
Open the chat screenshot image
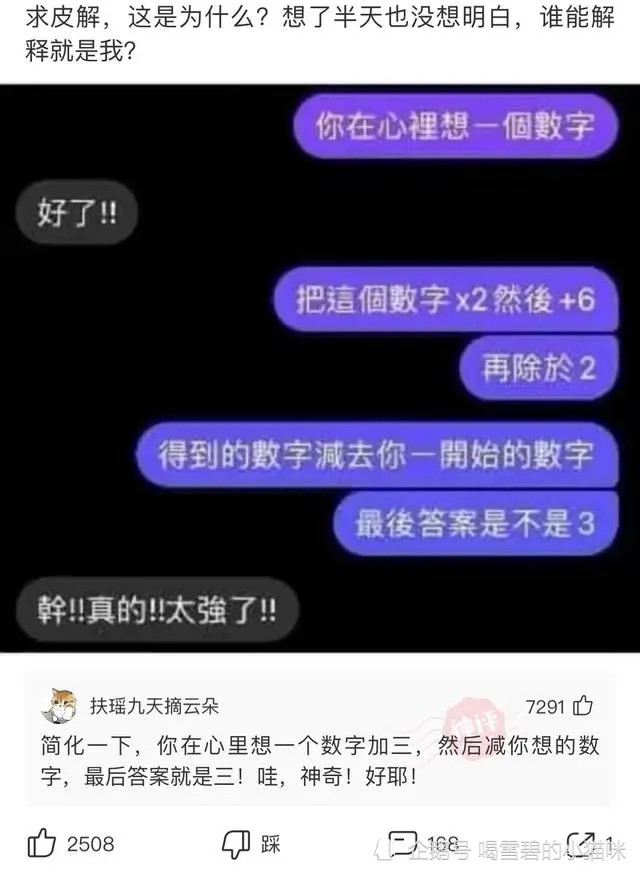[x=320, y=368]
